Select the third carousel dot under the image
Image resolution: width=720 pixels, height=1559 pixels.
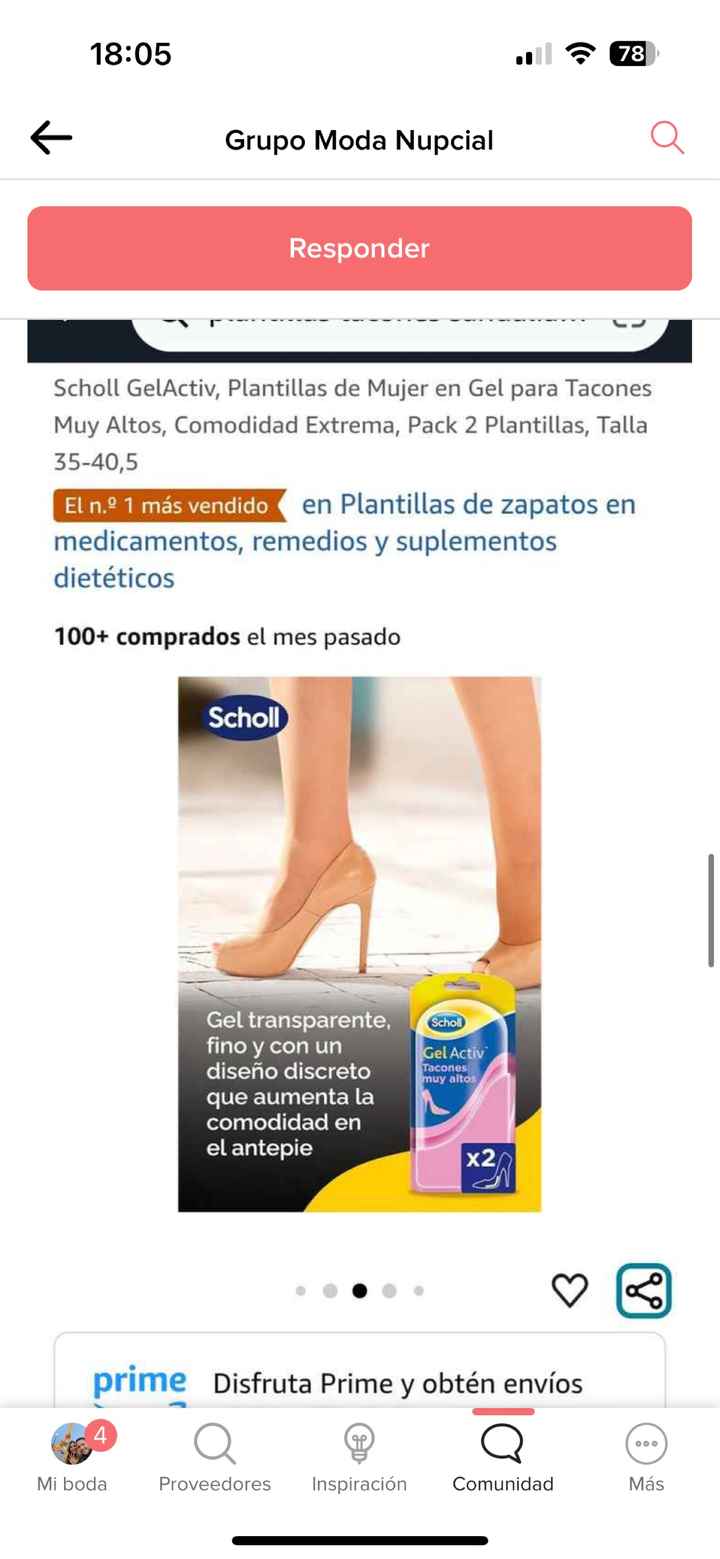(360, 1291)
